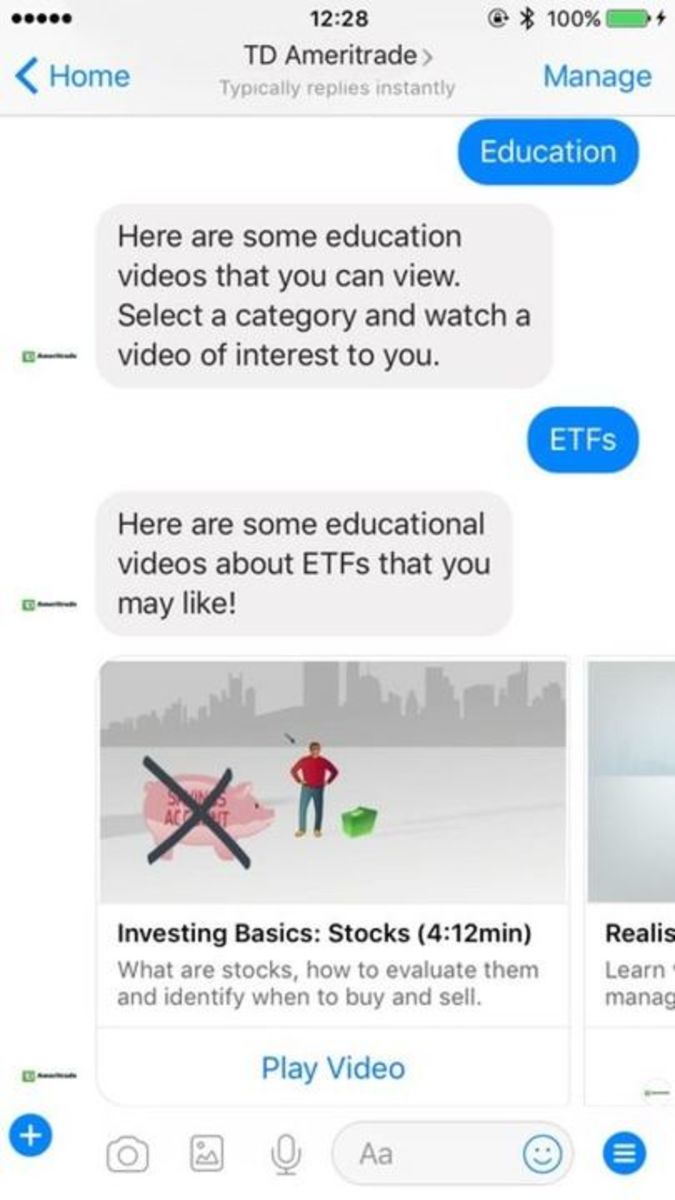This screenshot has width=675, height=1200.
Task: Open the emoji picker
Action: [543, 1155]
